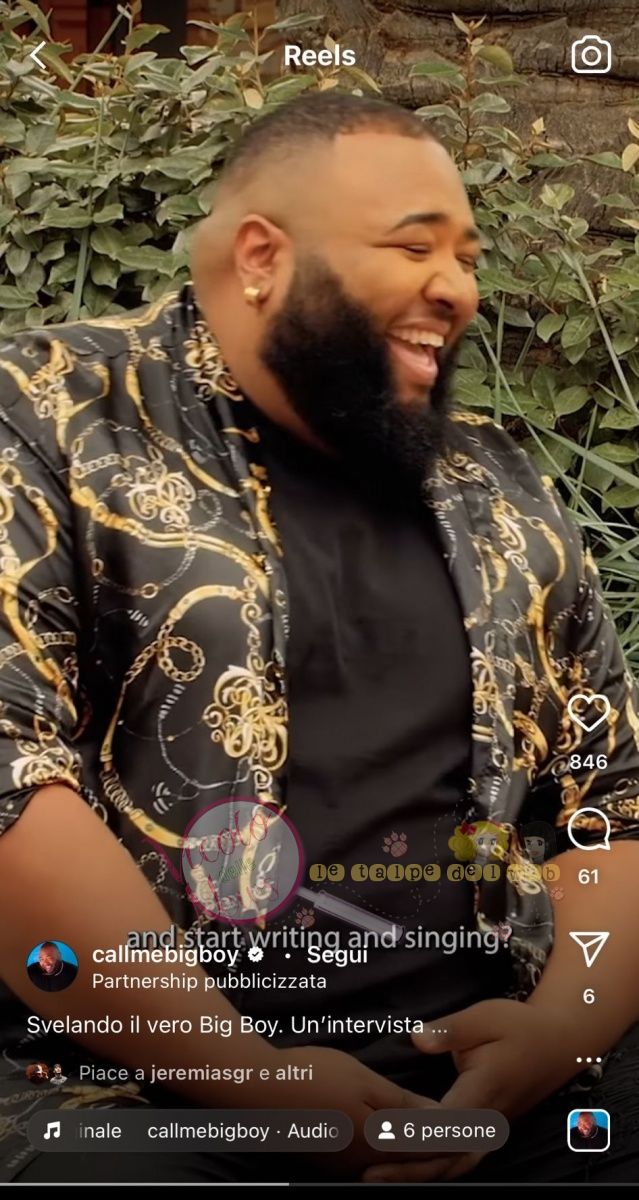Show the 6 persone tagged in reel
639x1200 pixels.
coord(436,1131)
